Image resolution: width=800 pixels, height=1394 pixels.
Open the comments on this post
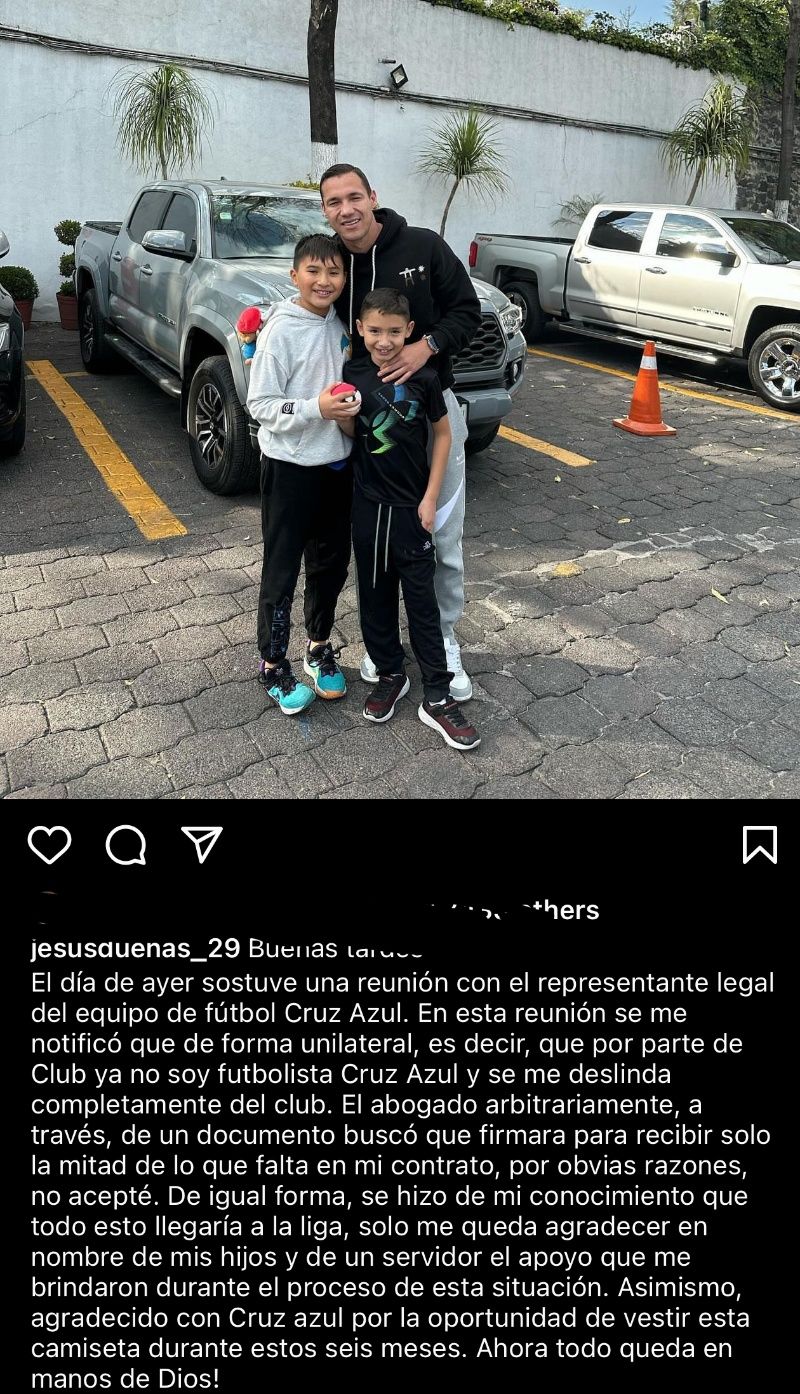coord(126,845)
